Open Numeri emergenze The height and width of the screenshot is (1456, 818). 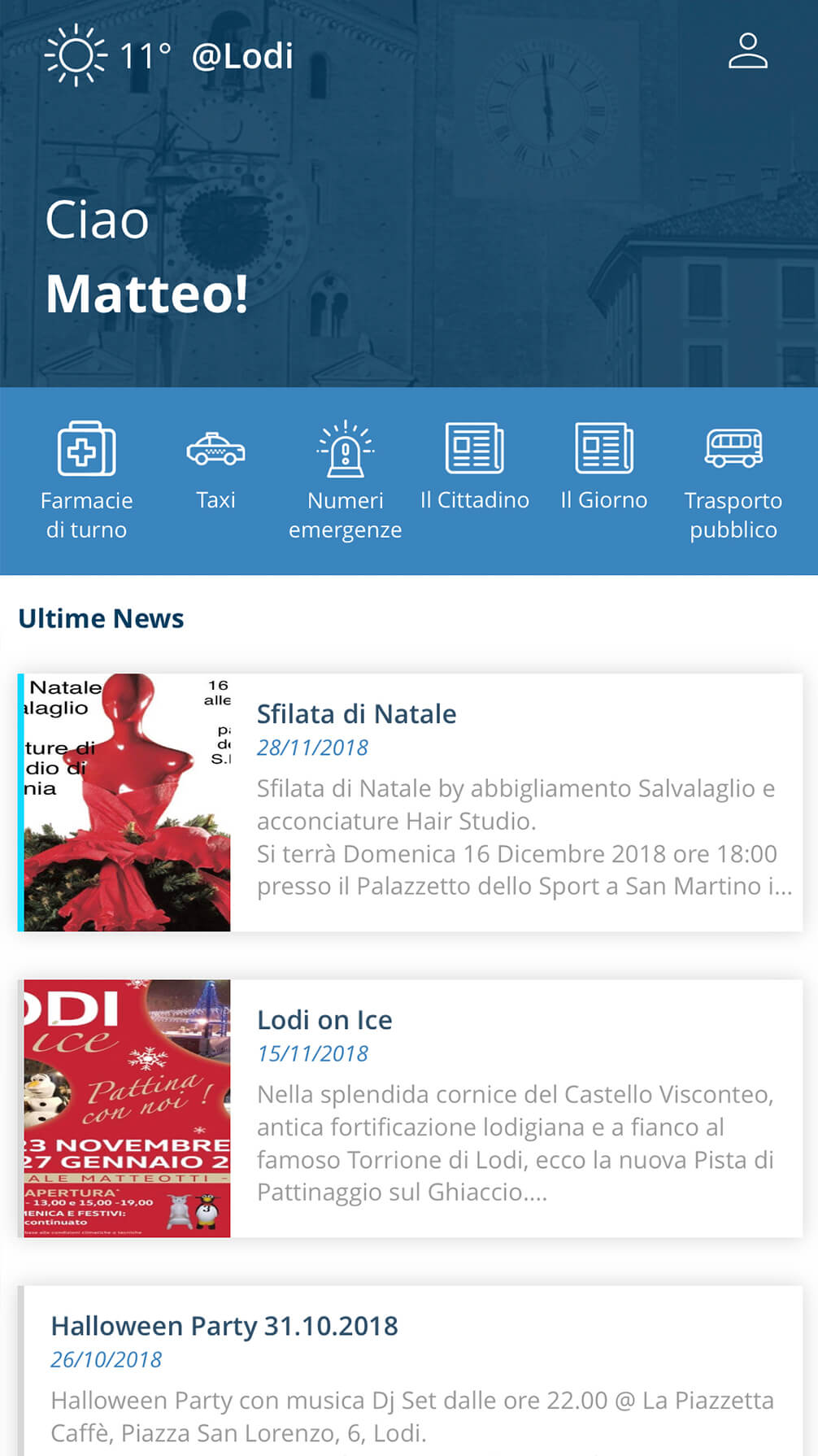(x=345, y=481)
